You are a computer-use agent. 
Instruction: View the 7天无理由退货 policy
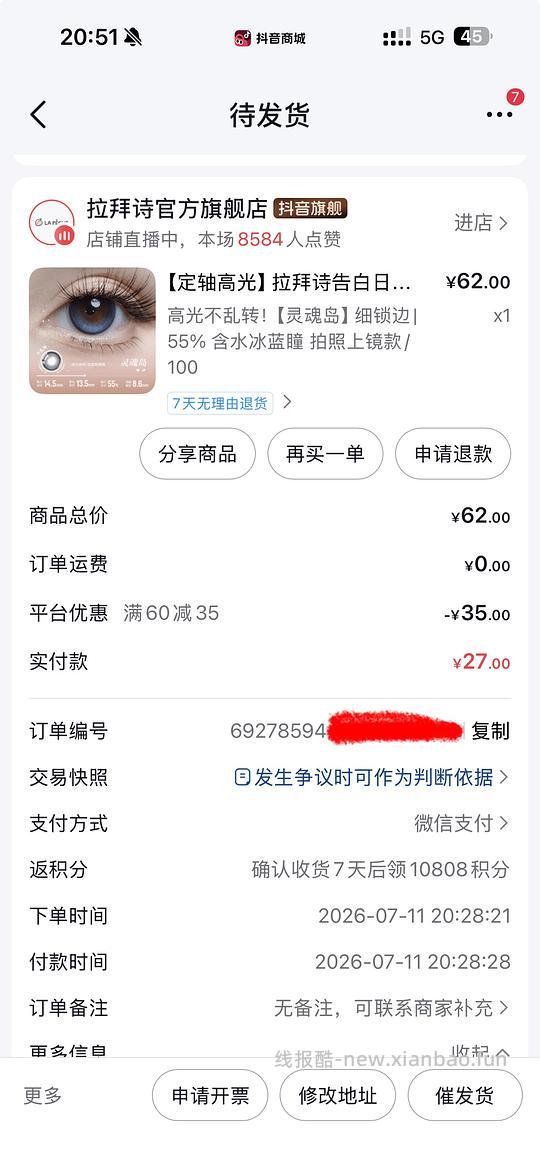(229, 403)
